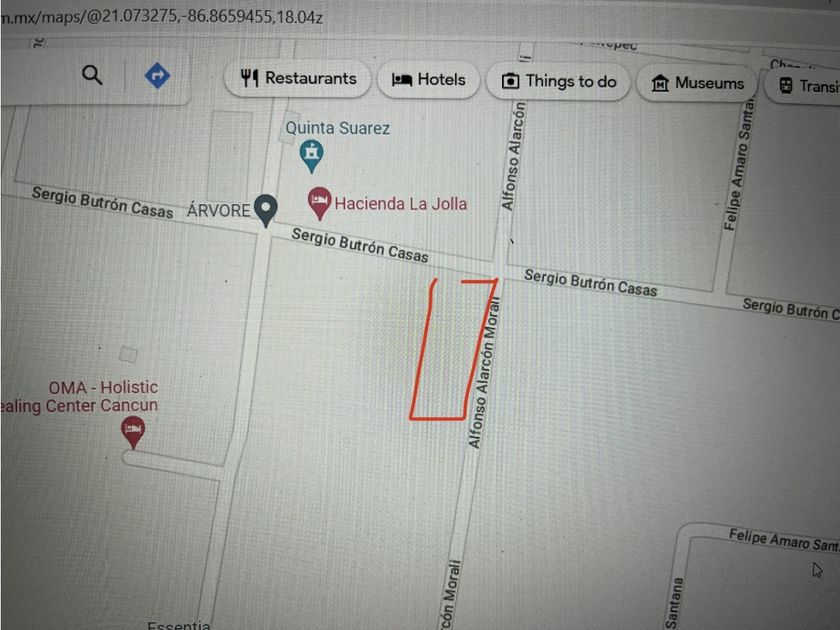840x630 pixels.
Task: Select the Restaurants chip
Action: [x=298, y=79]
